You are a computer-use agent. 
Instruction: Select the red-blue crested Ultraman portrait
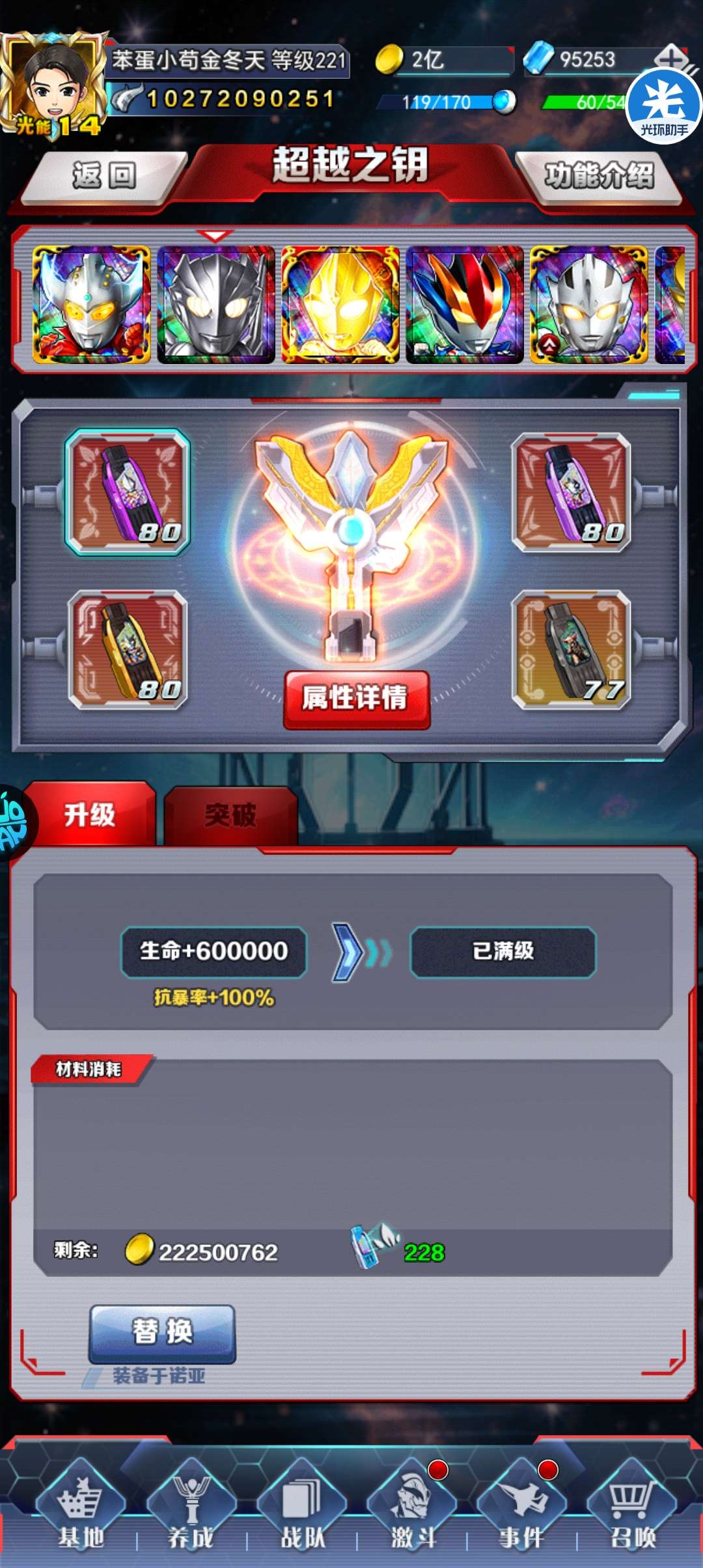point(464,304)
